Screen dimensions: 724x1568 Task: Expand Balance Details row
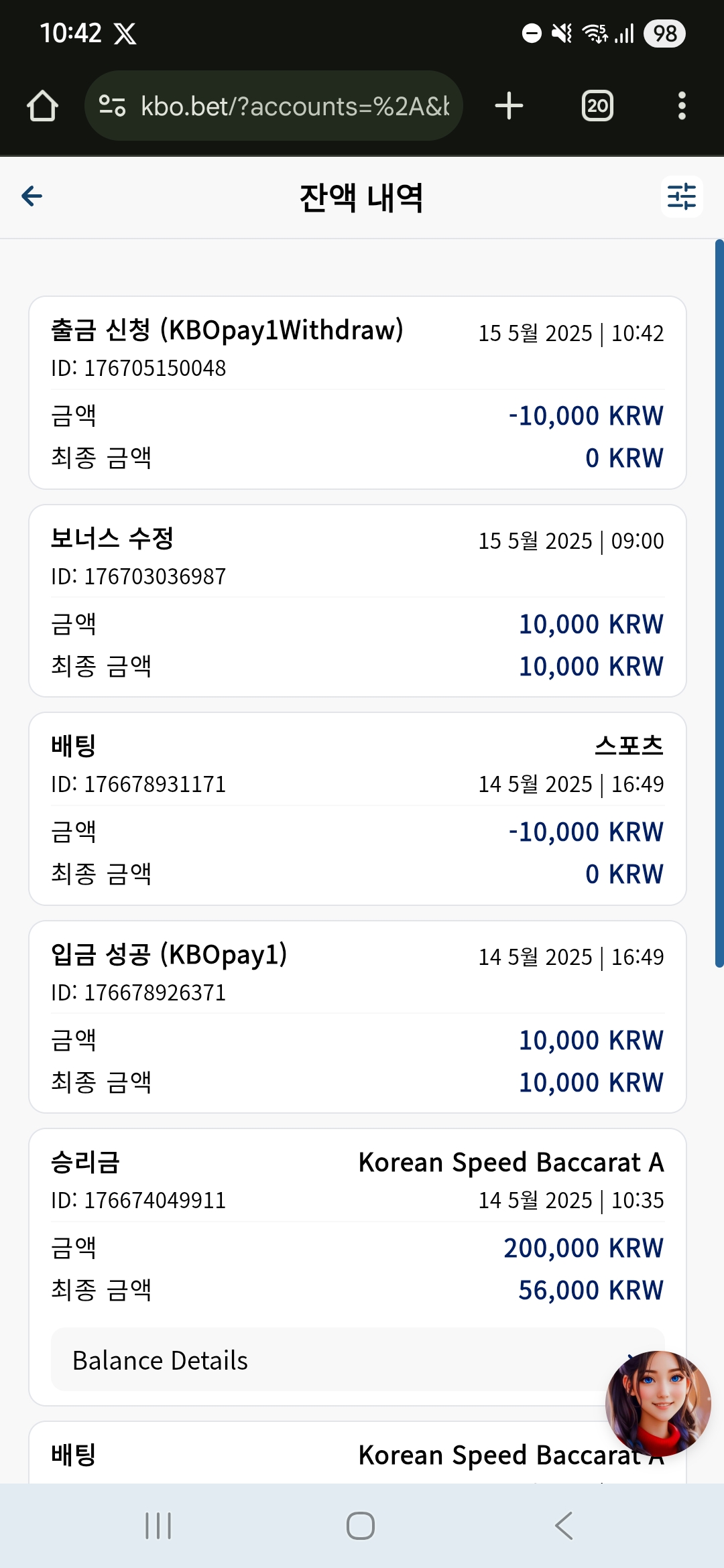pos(358,1360)
